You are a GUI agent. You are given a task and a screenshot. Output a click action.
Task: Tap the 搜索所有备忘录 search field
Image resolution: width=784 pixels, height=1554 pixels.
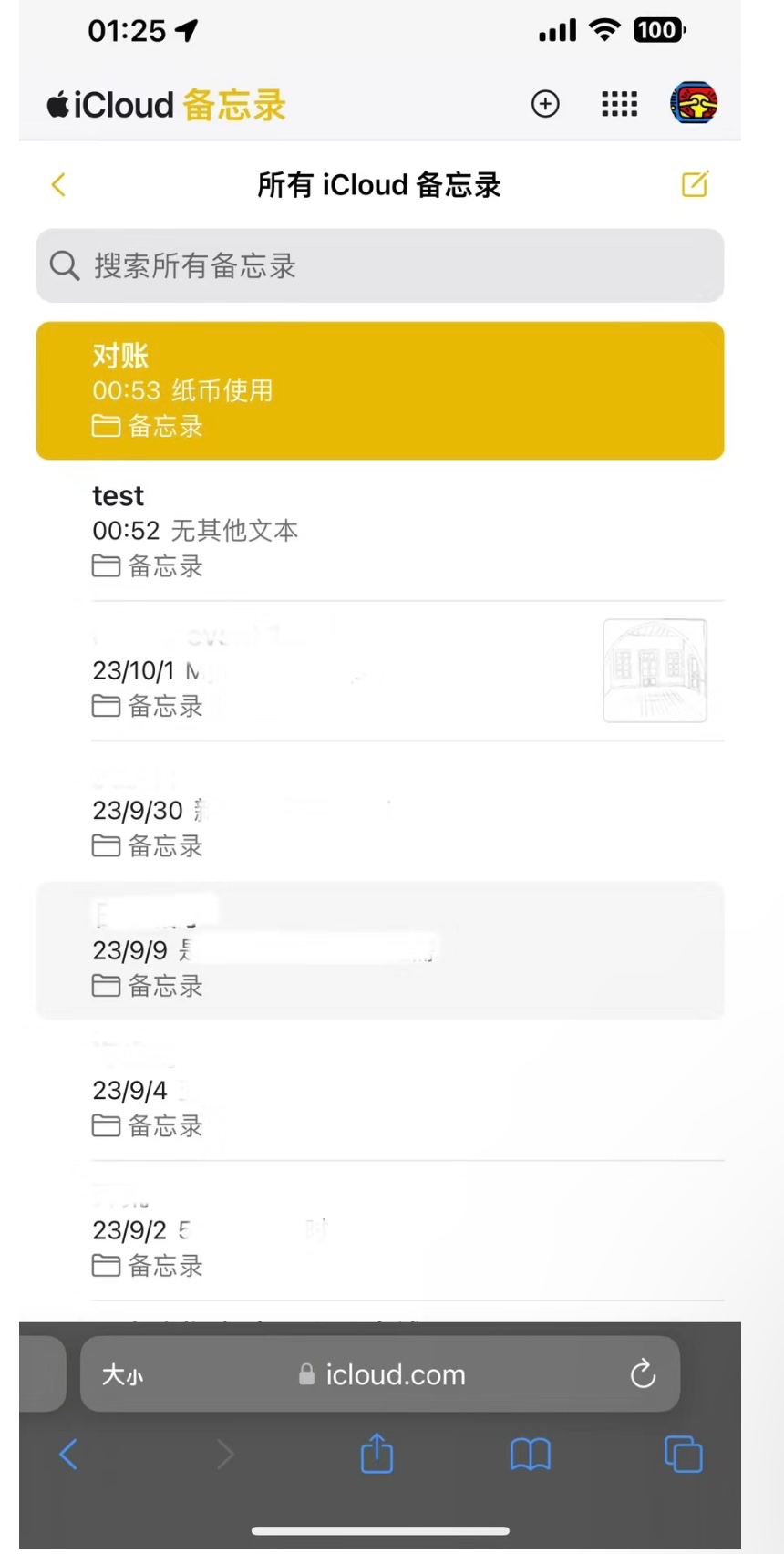[380, 265]
